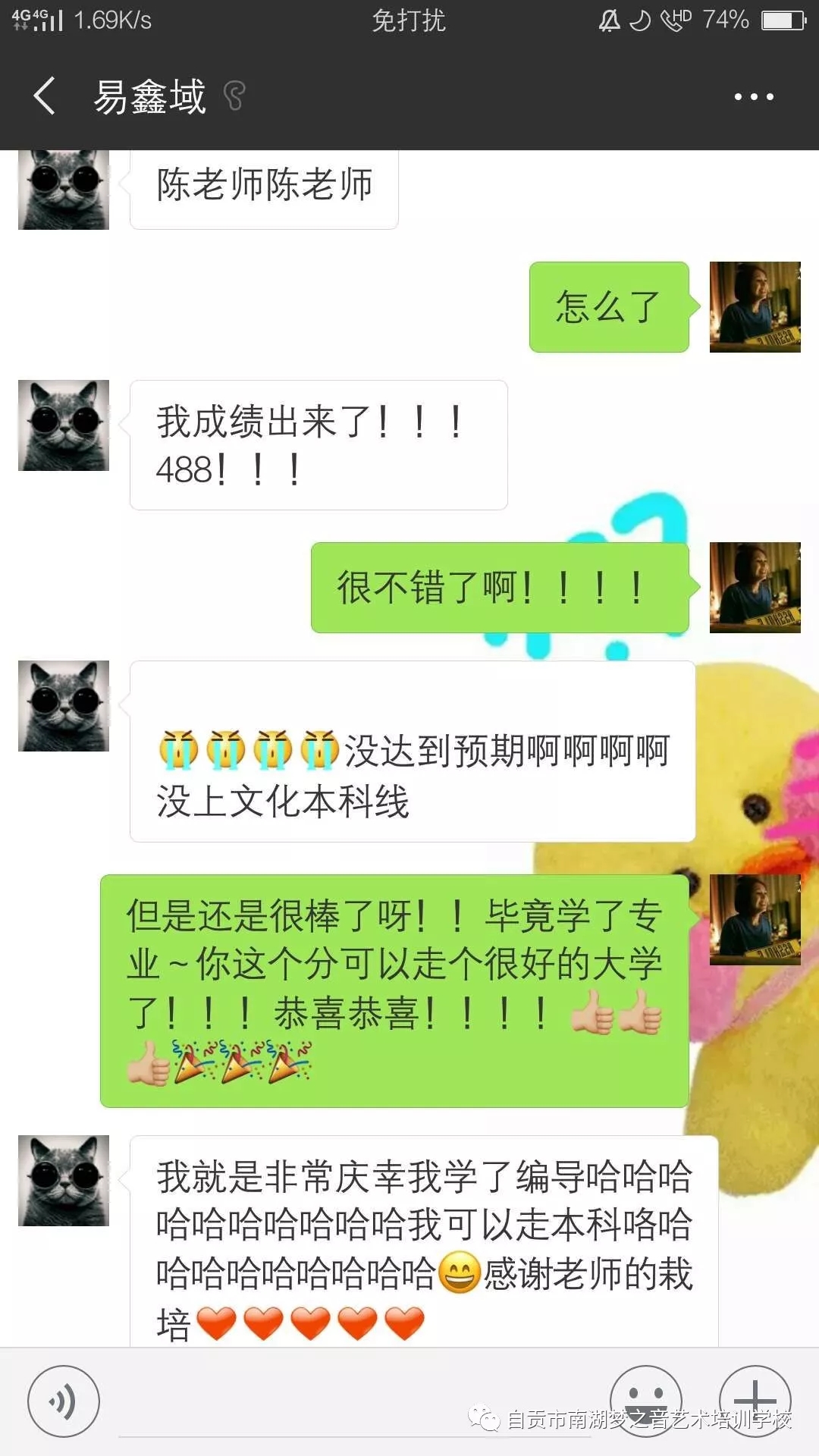The height and width of the screenshot is (1456, 819).
Task: Open cat avatar beside the 488 message
Action: tap(64, 425)
